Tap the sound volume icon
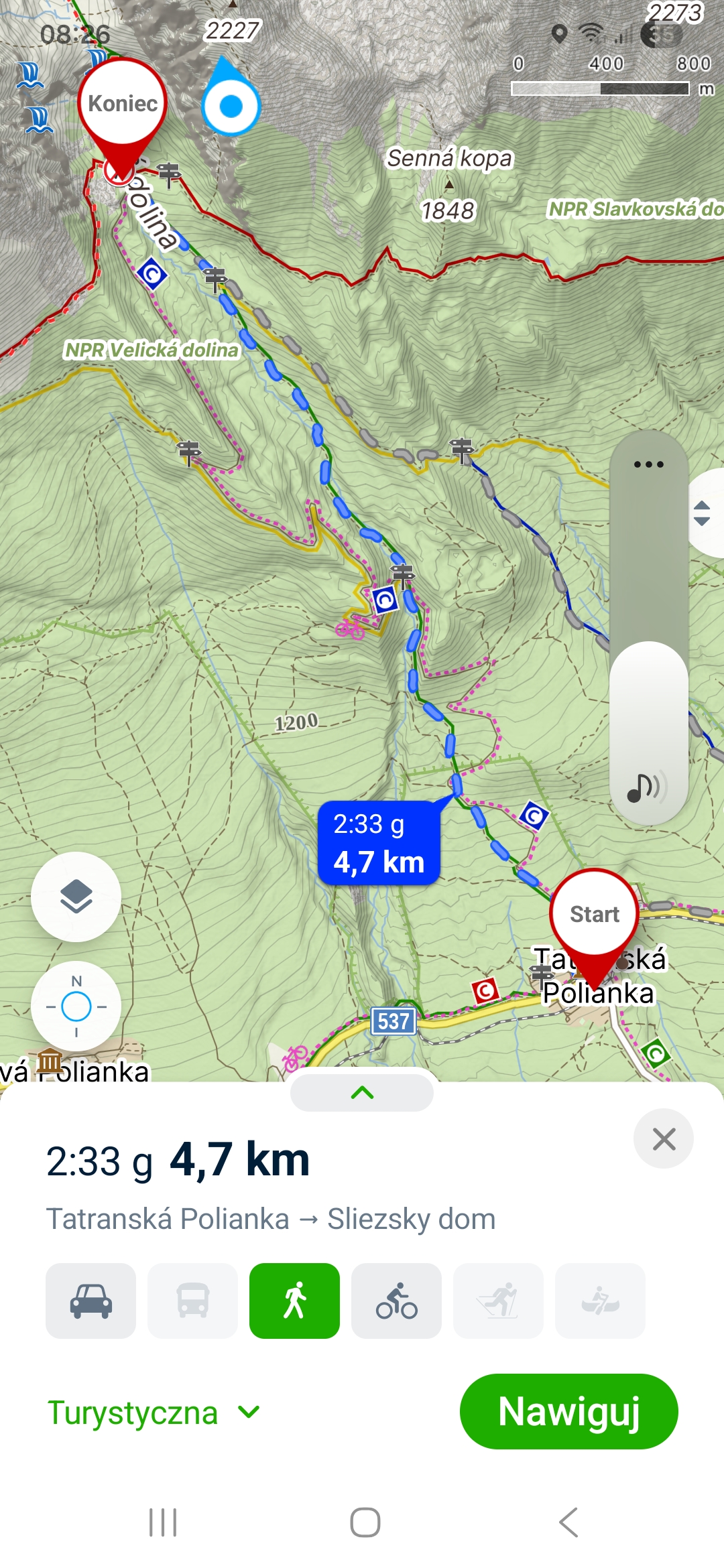This screenshot has height=1568, width=724. coord(647,787)
